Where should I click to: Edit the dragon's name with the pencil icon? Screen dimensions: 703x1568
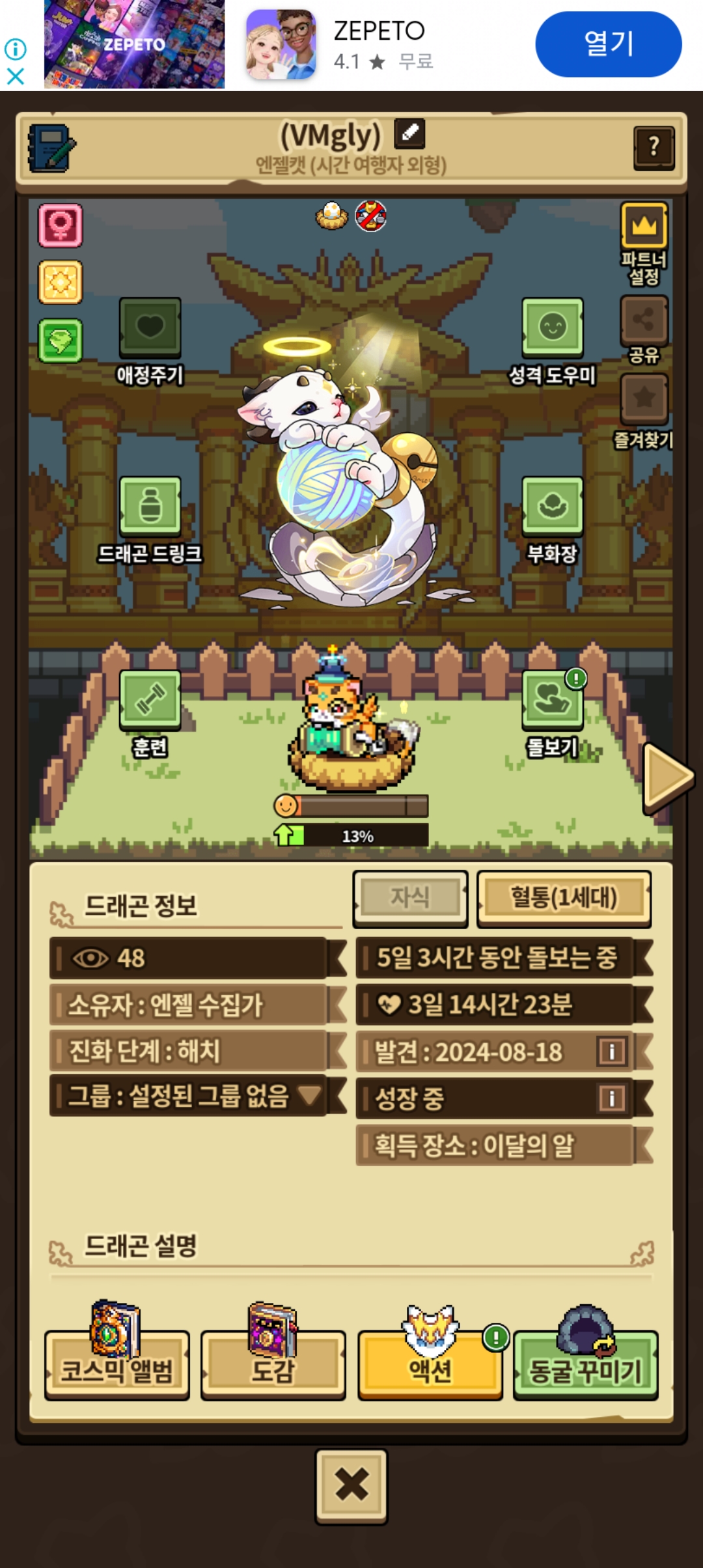pyautogui.click(x=409, y=133)
